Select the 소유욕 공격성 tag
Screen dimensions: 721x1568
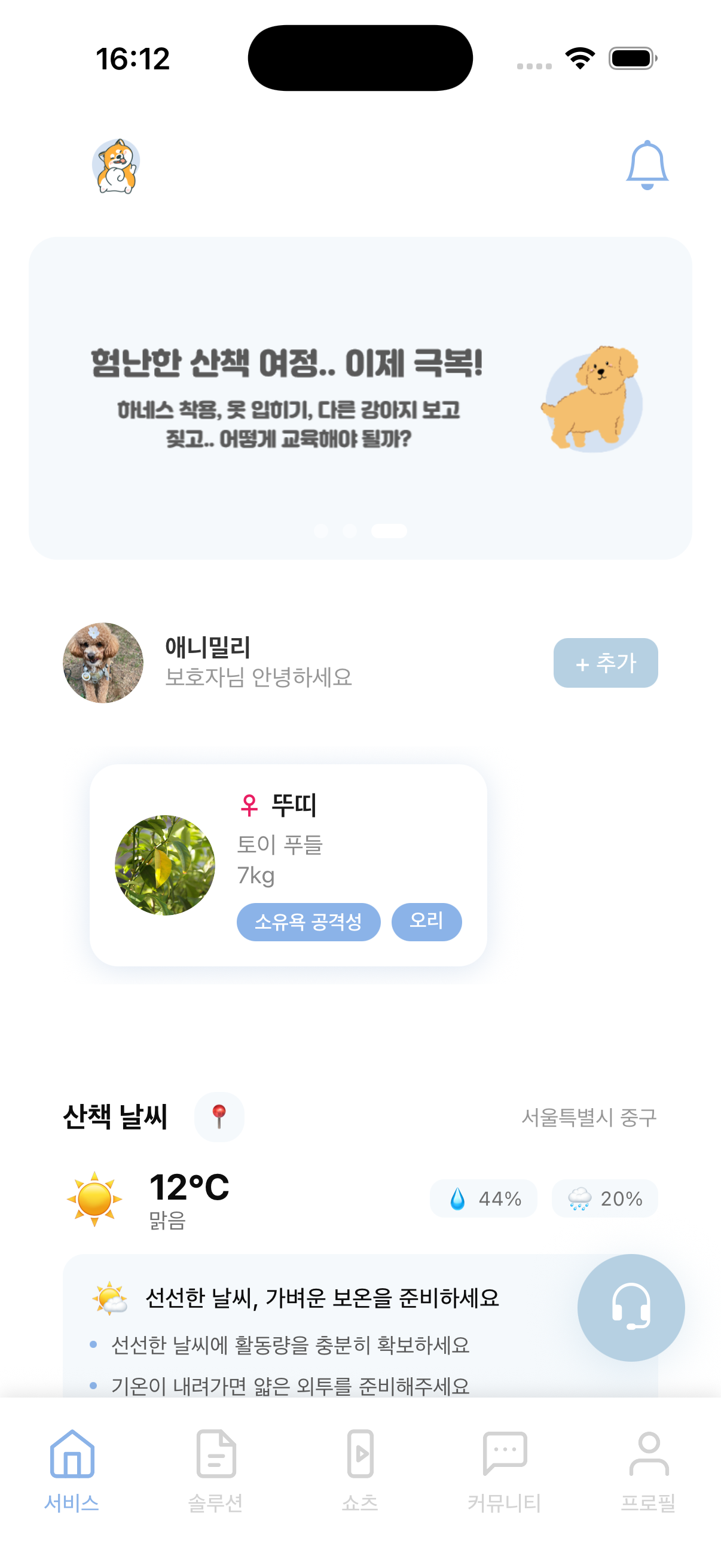pos(308,922)
